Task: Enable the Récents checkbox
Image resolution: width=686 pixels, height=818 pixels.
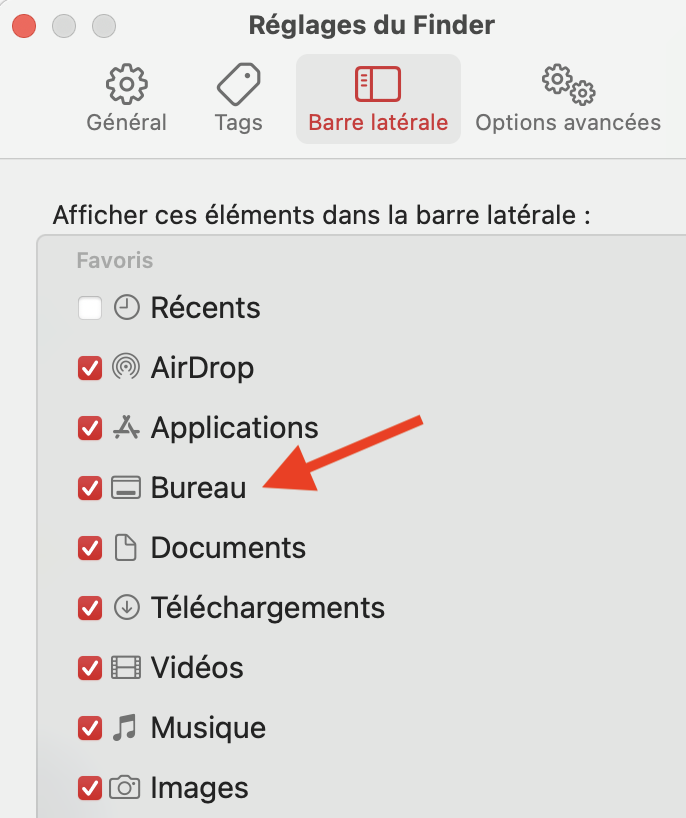Action: (x=90, y=308)
